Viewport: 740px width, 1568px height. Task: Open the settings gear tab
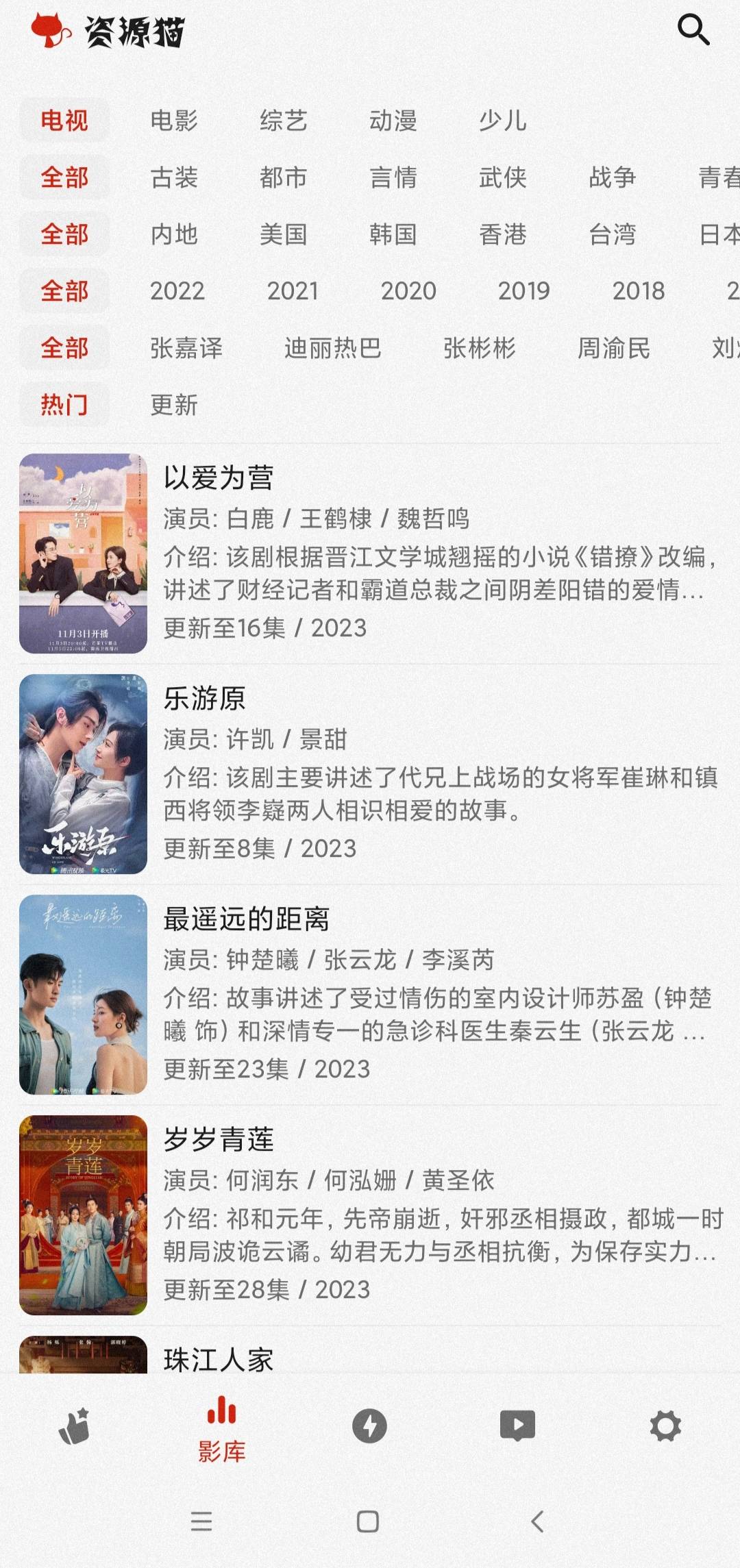[x=665, y=1426]
